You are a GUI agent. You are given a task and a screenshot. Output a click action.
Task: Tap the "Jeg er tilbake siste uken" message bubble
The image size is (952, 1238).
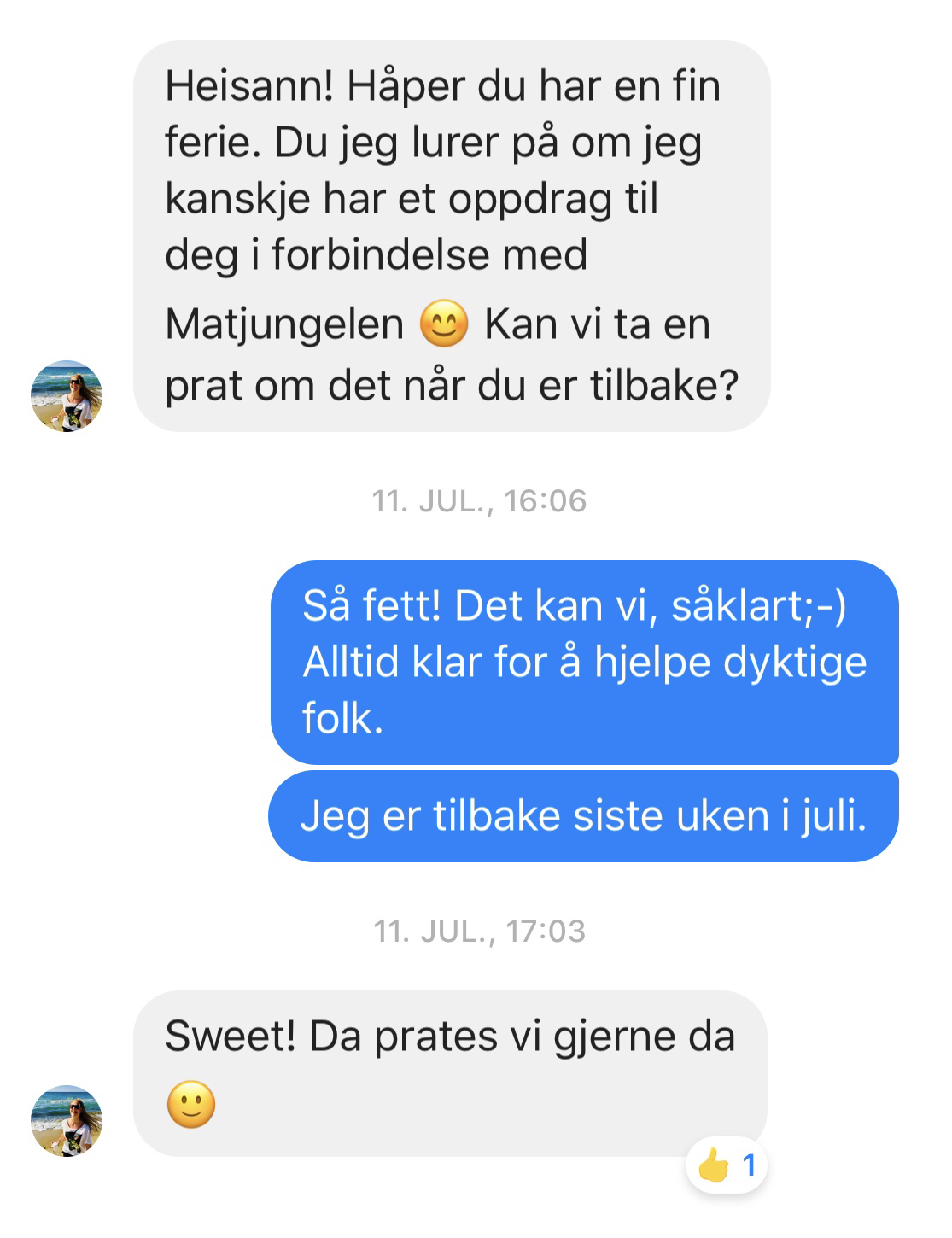click(x=583, y=816)
